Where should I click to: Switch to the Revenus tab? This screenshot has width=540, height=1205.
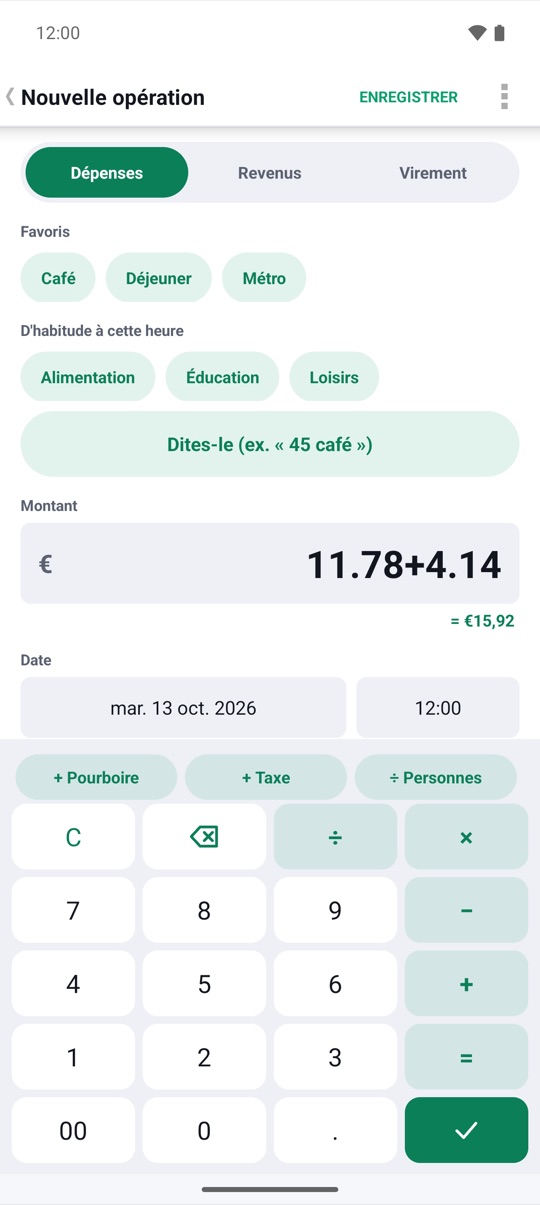click(270, 173)
